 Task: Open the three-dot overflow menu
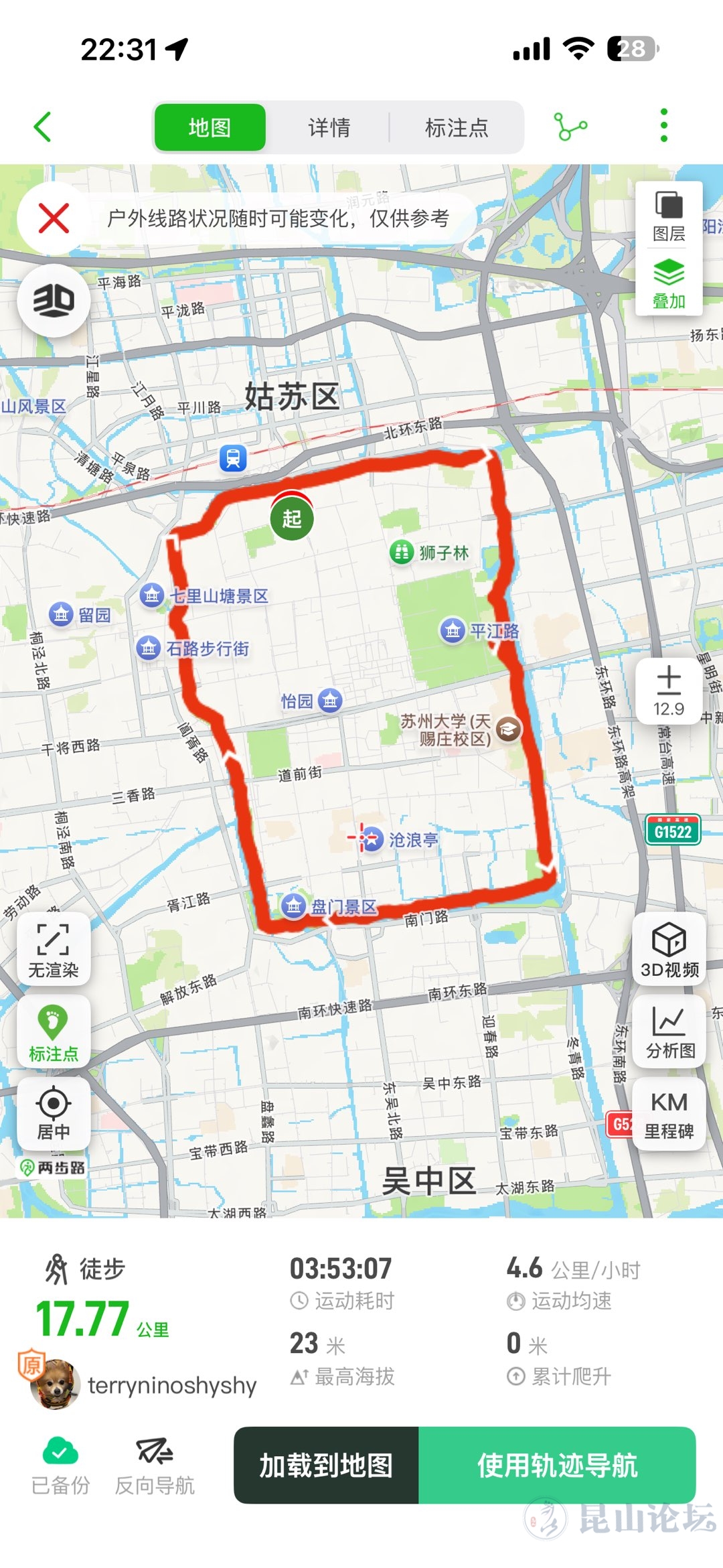point(663,126)
